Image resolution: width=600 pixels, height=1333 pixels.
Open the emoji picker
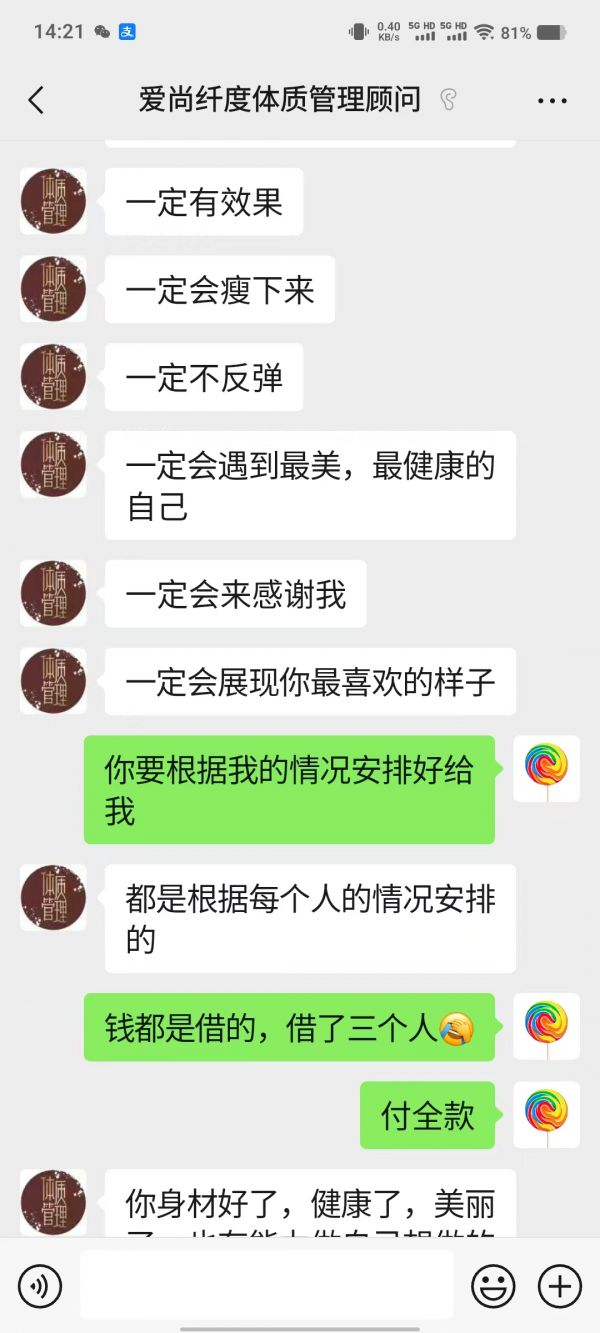coord(493,1285)
